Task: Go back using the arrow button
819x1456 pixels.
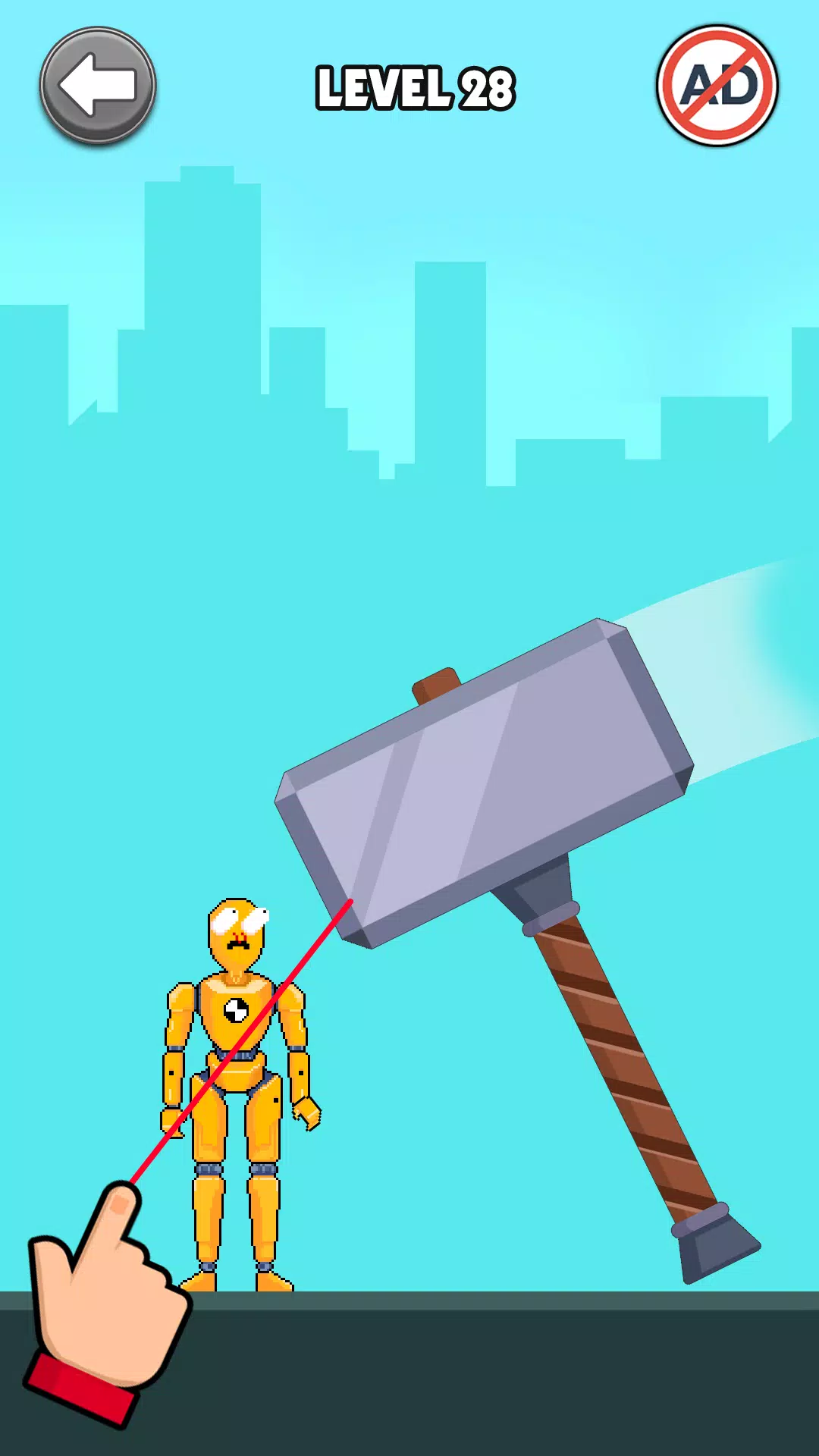Action: point(98,86)
